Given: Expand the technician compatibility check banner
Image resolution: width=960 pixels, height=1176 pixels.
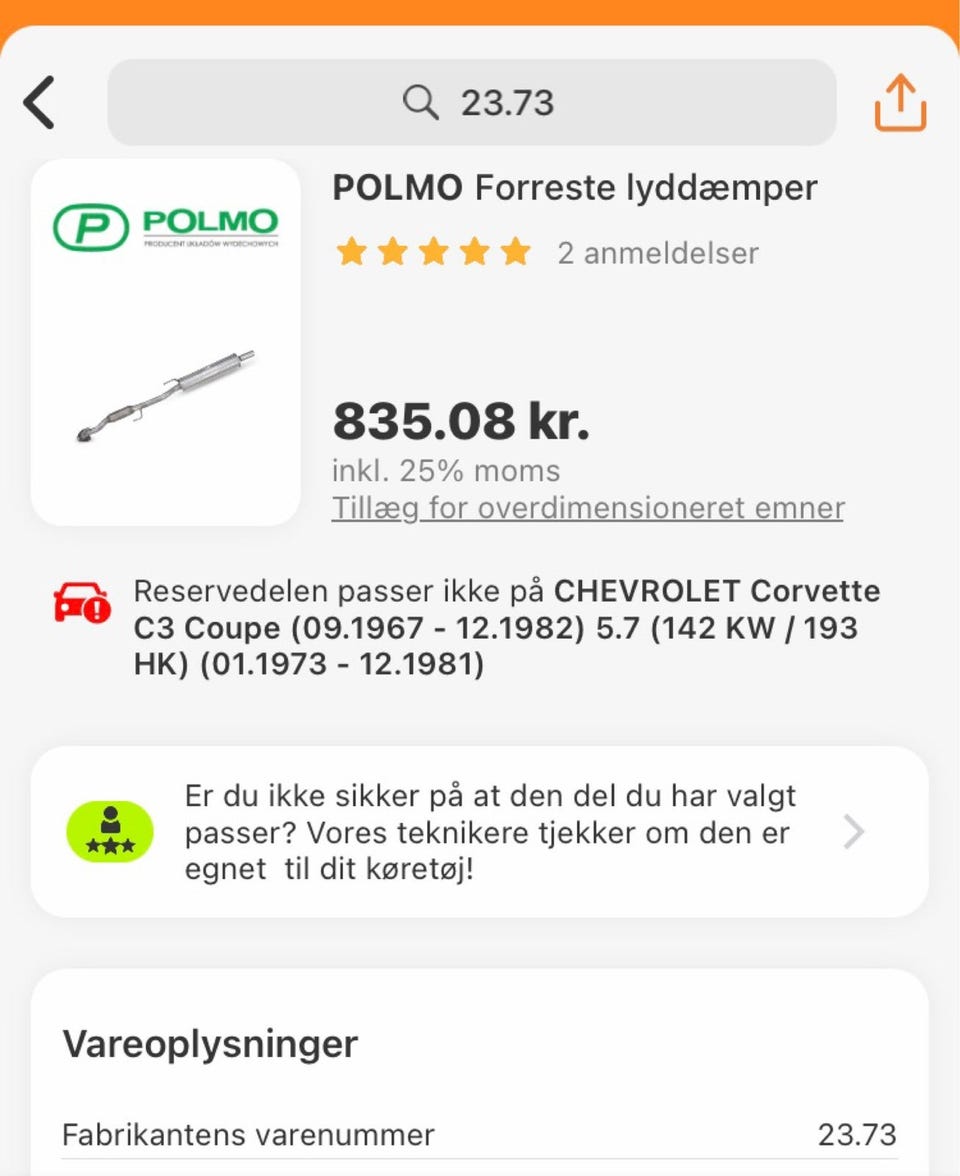Looking at the screenshot, I should (x=480, y=830).
